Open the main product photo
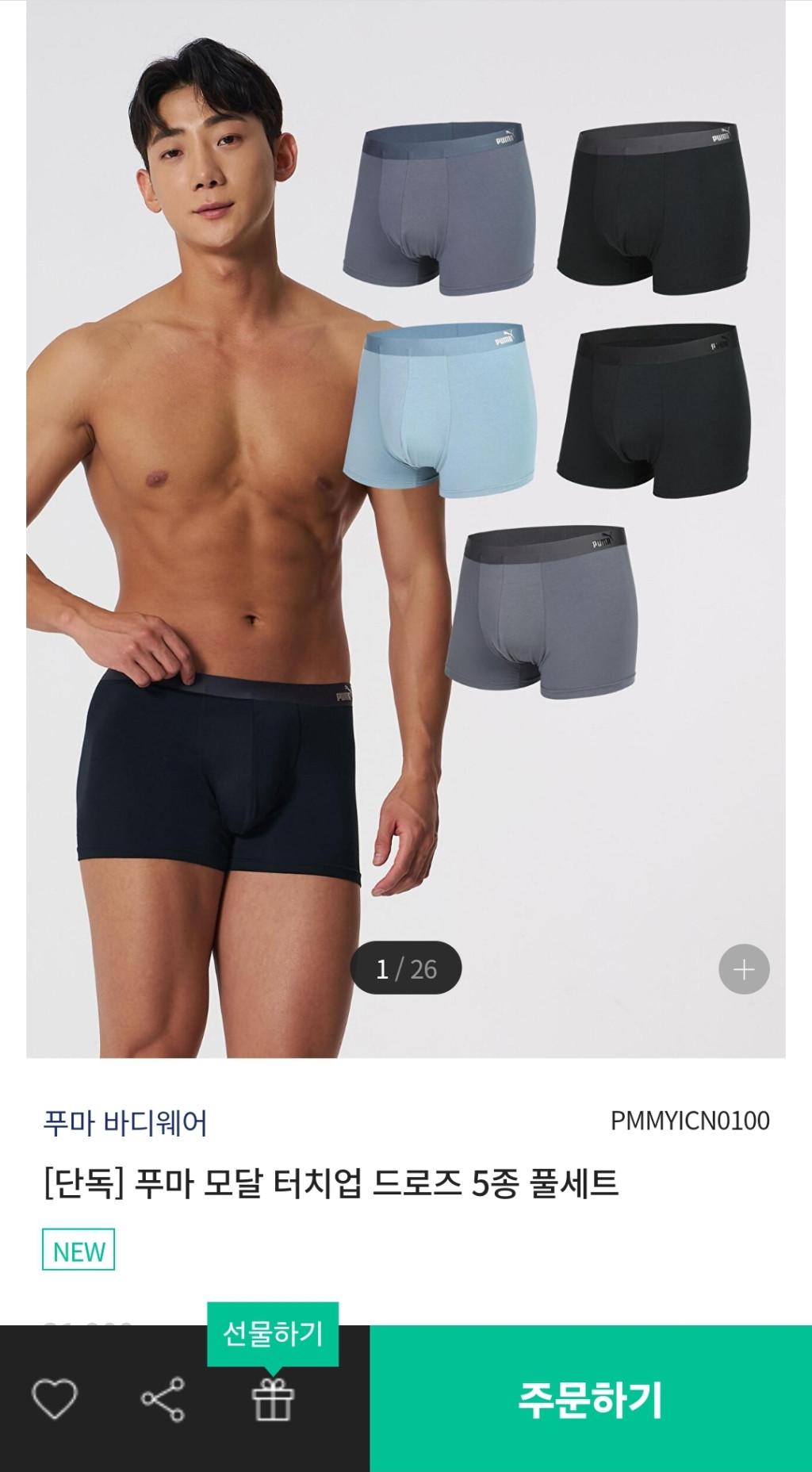Image resolution: width=812 pixels, height=1472 pixels. coord(406,523)
